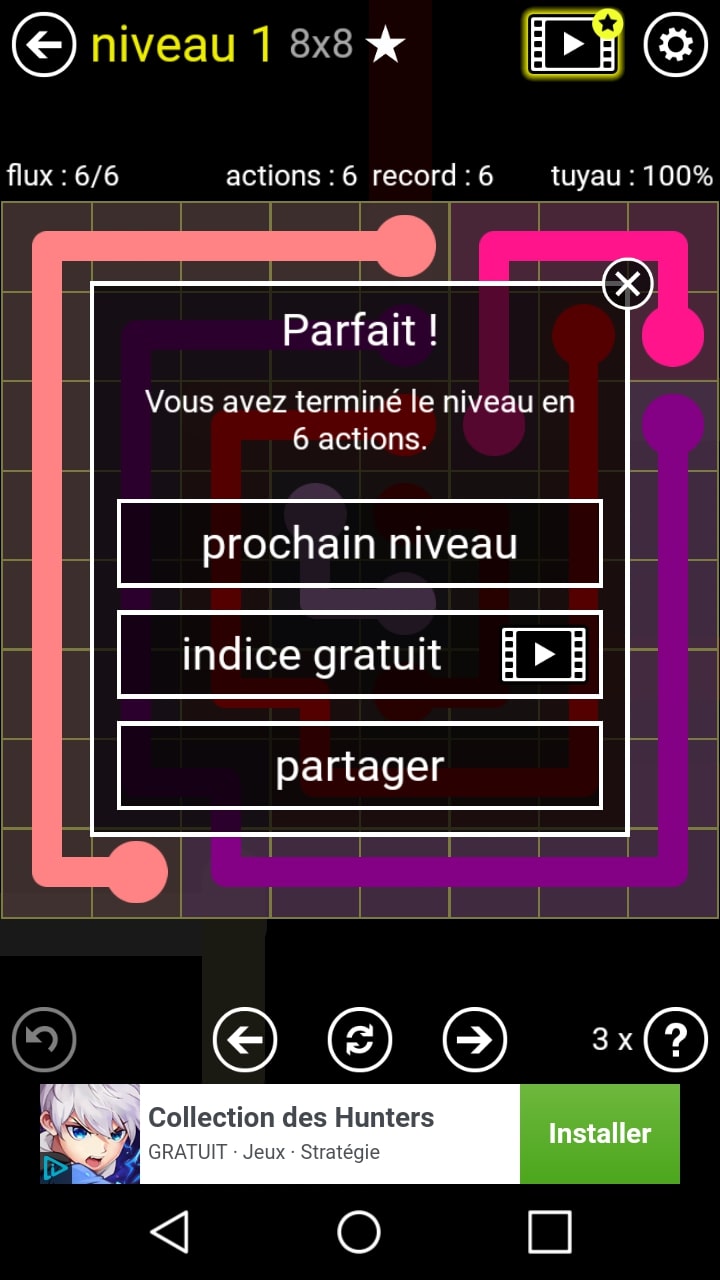Close the Parfait dialog
Image resolution: width=720 pixels, height=1280 pixels.
coord(627,285)
